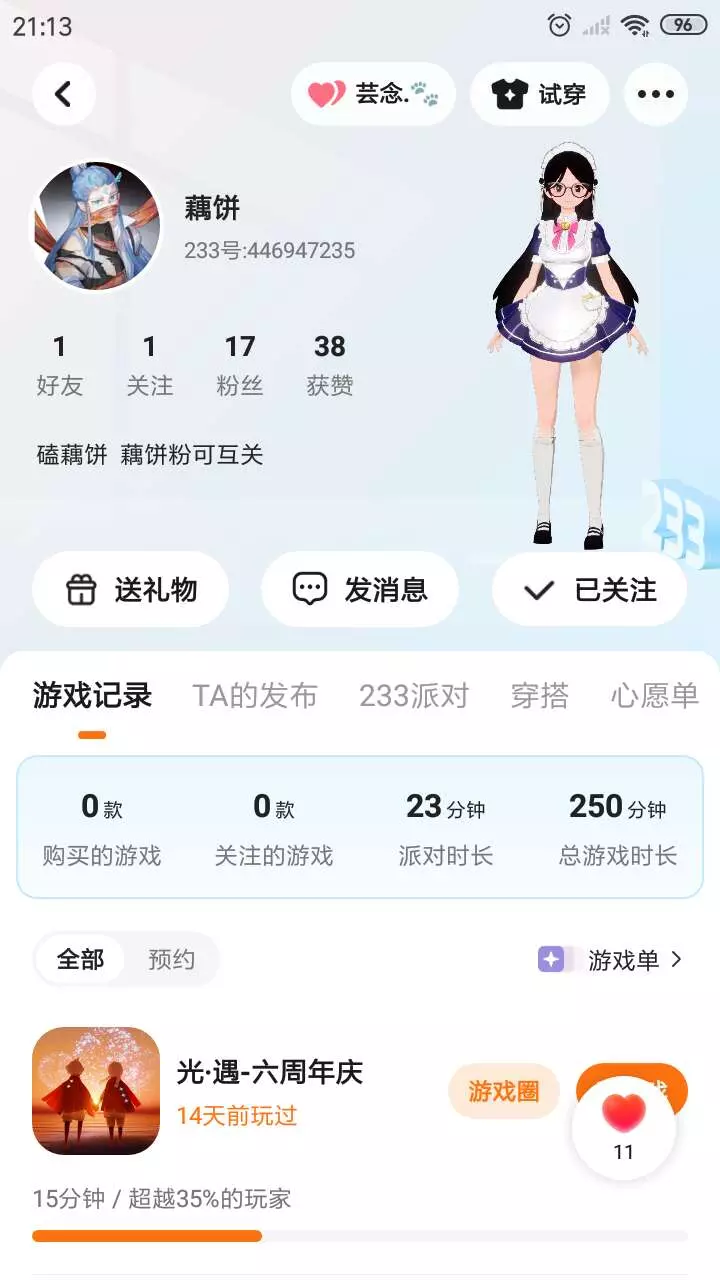Screen dimensions: 720x1280
Task: Unfollow via the 已关注 button
Action: click(590, 589)
